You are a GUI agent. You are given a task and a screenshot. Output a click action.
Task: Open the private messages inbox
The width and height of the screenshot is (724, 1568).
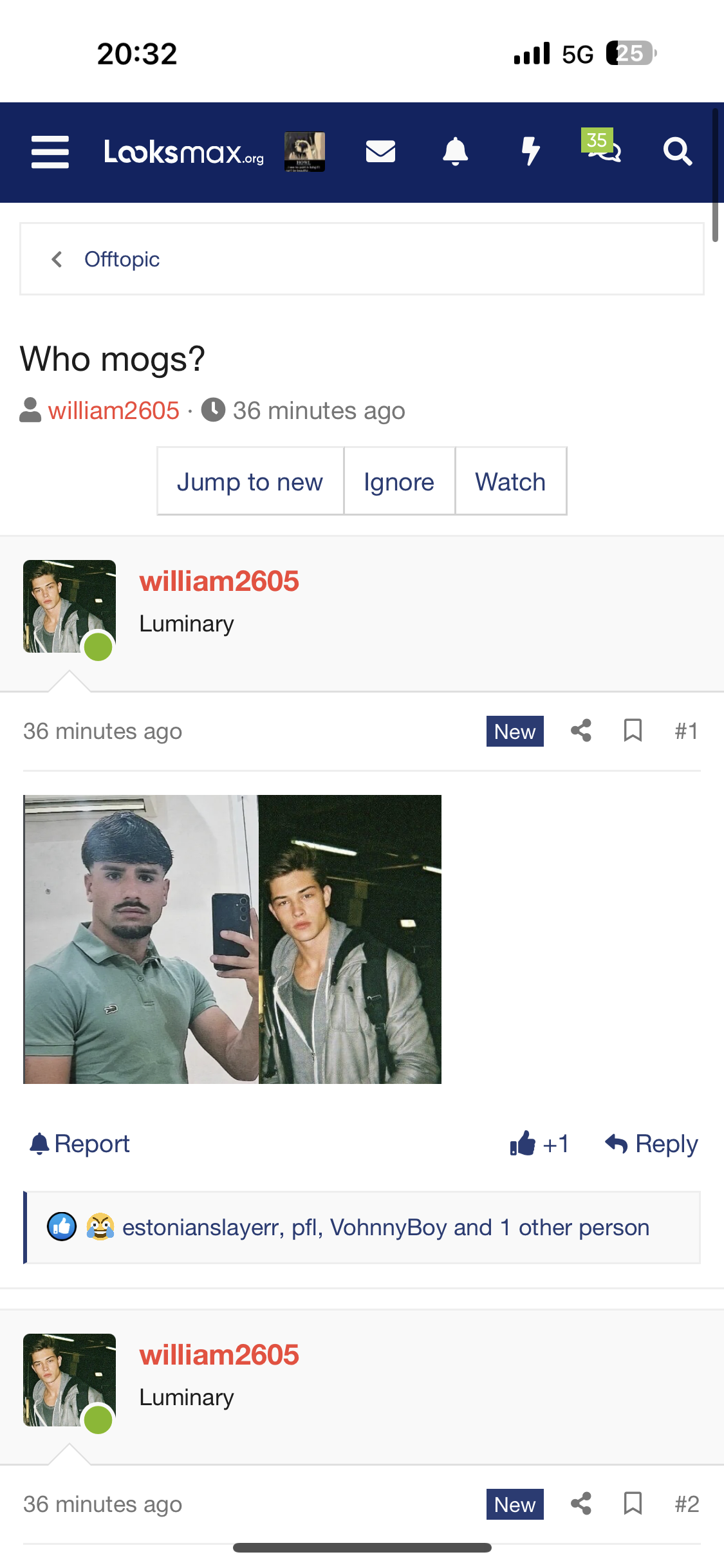click(380, 152)
